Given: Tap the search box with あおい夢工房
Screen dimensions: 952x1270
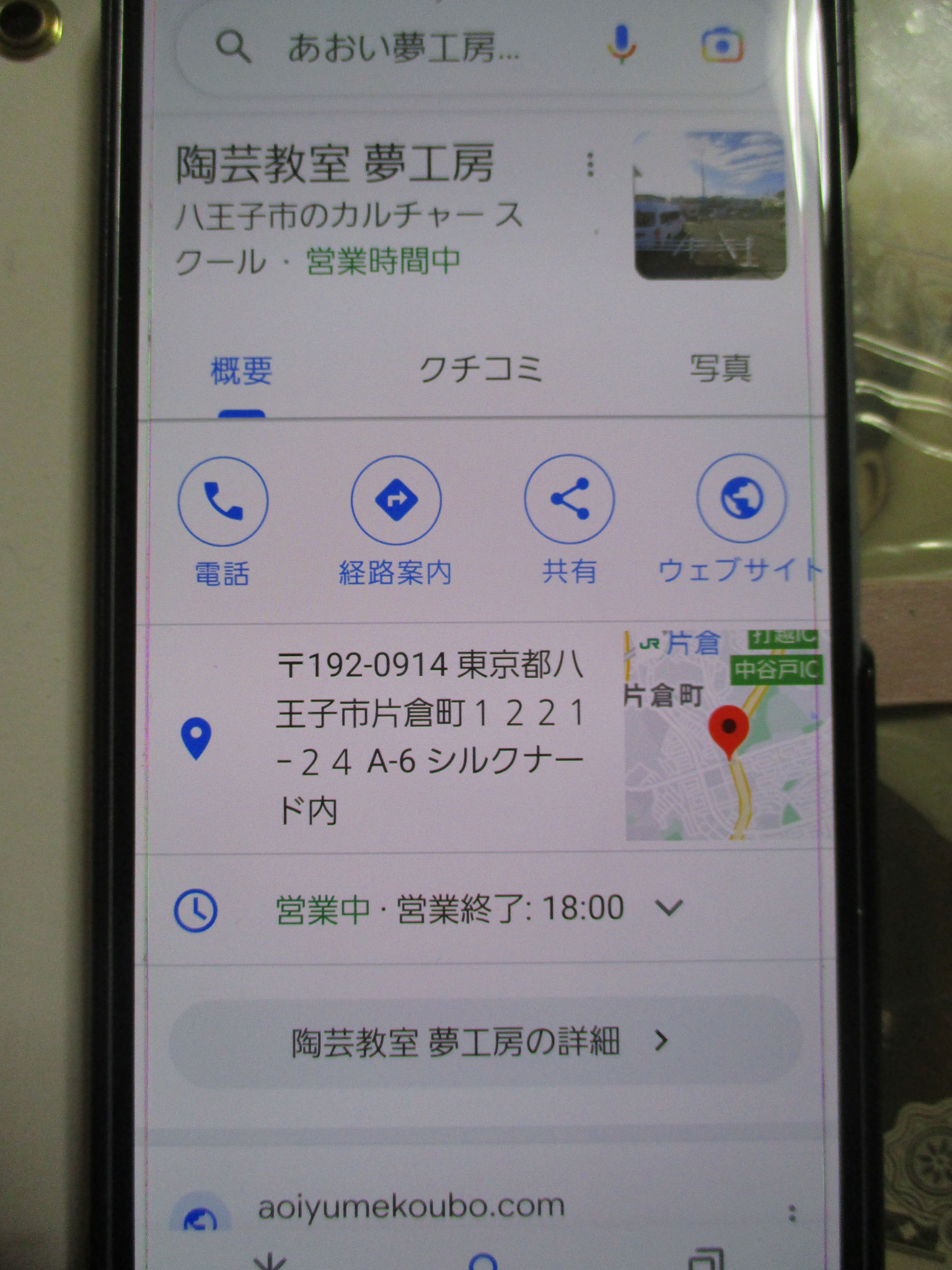Looking at the screenshot, I should pyautogui.click(x=403, y=48).
